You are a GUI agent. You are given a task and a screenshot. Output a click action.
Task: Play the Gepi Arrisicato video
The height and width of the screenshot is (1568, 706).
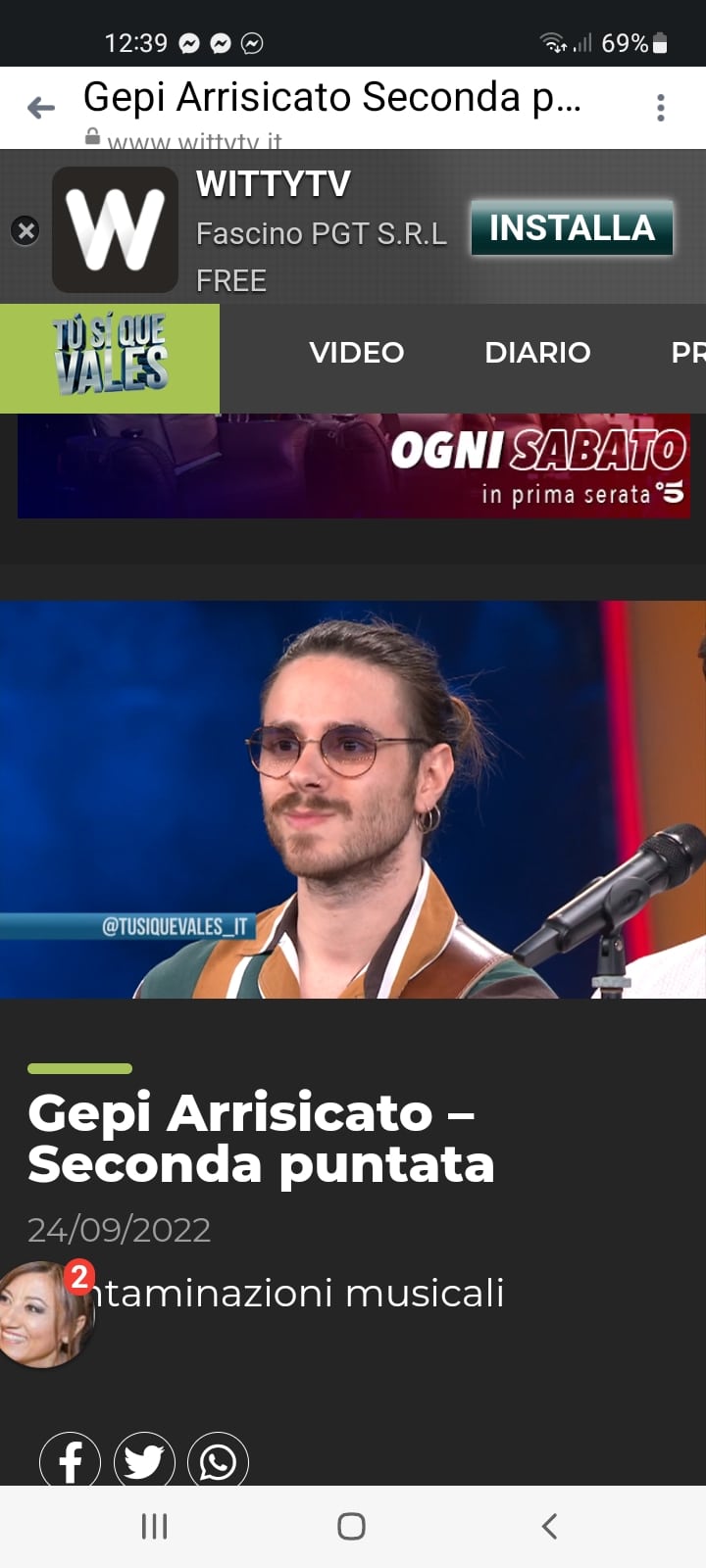click(353, 799)
